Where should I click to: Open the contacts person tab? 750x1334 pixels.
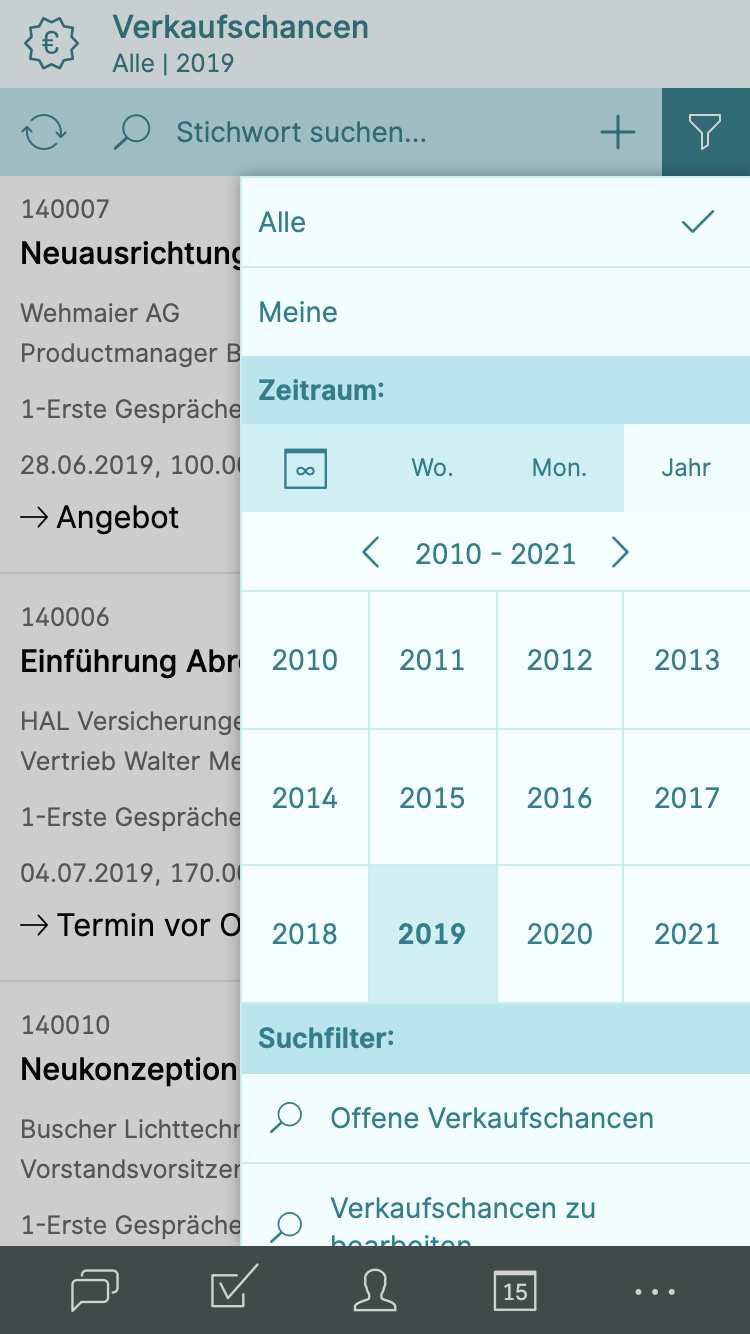coord(375,1290)
